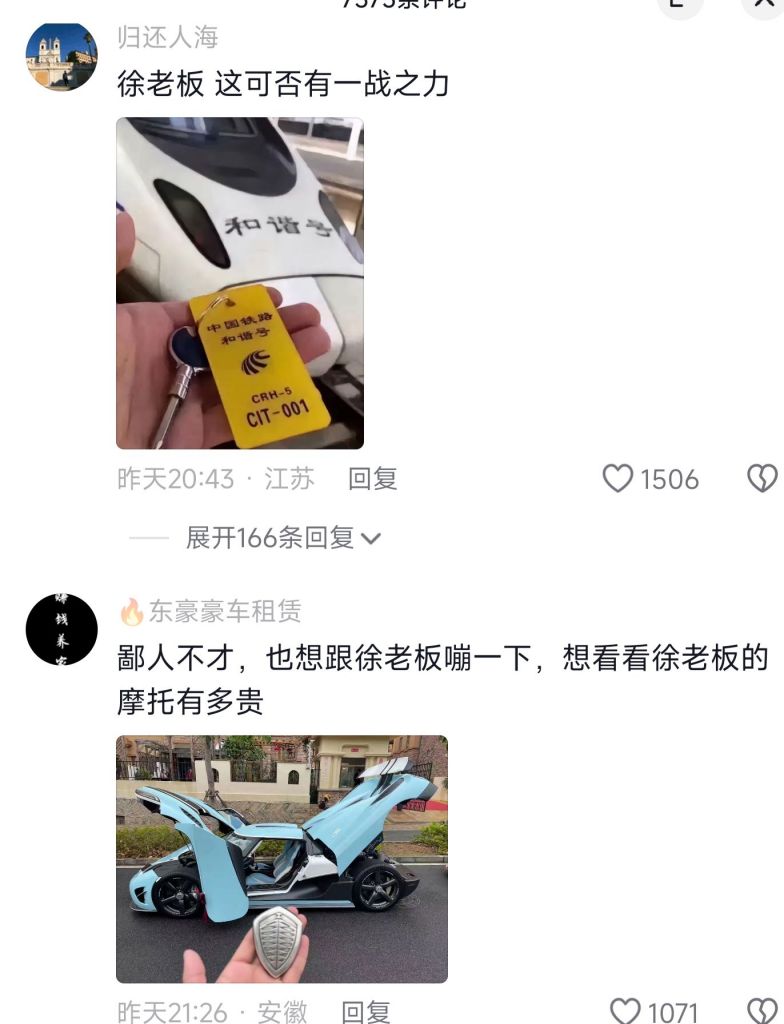Reply to 东豪豪车租赁's comment
This screenshot has height=1024, width=784.
[x=366, y=1012]
